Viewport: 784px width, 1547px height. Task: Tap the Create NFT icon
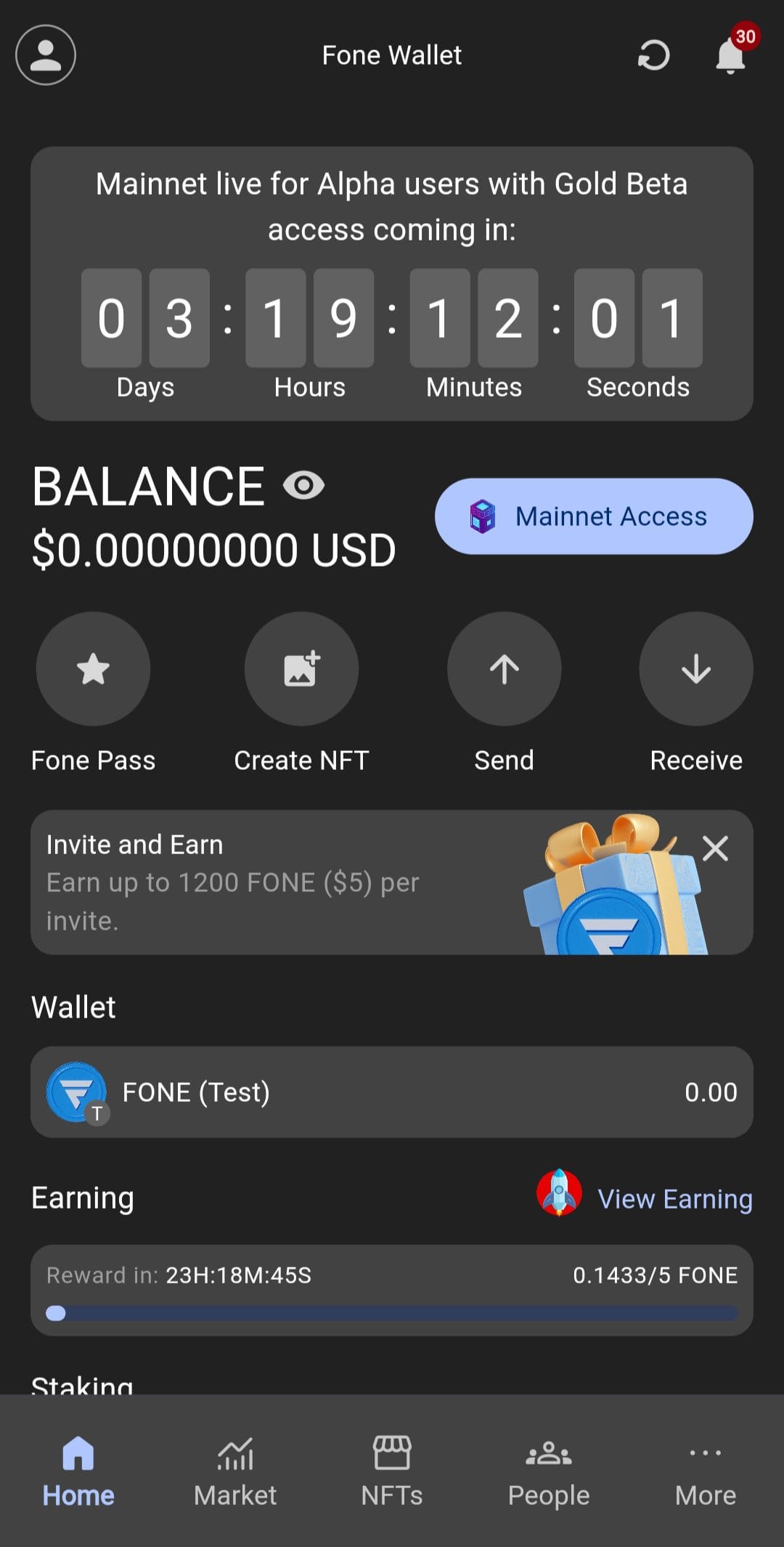click(301, 669)
